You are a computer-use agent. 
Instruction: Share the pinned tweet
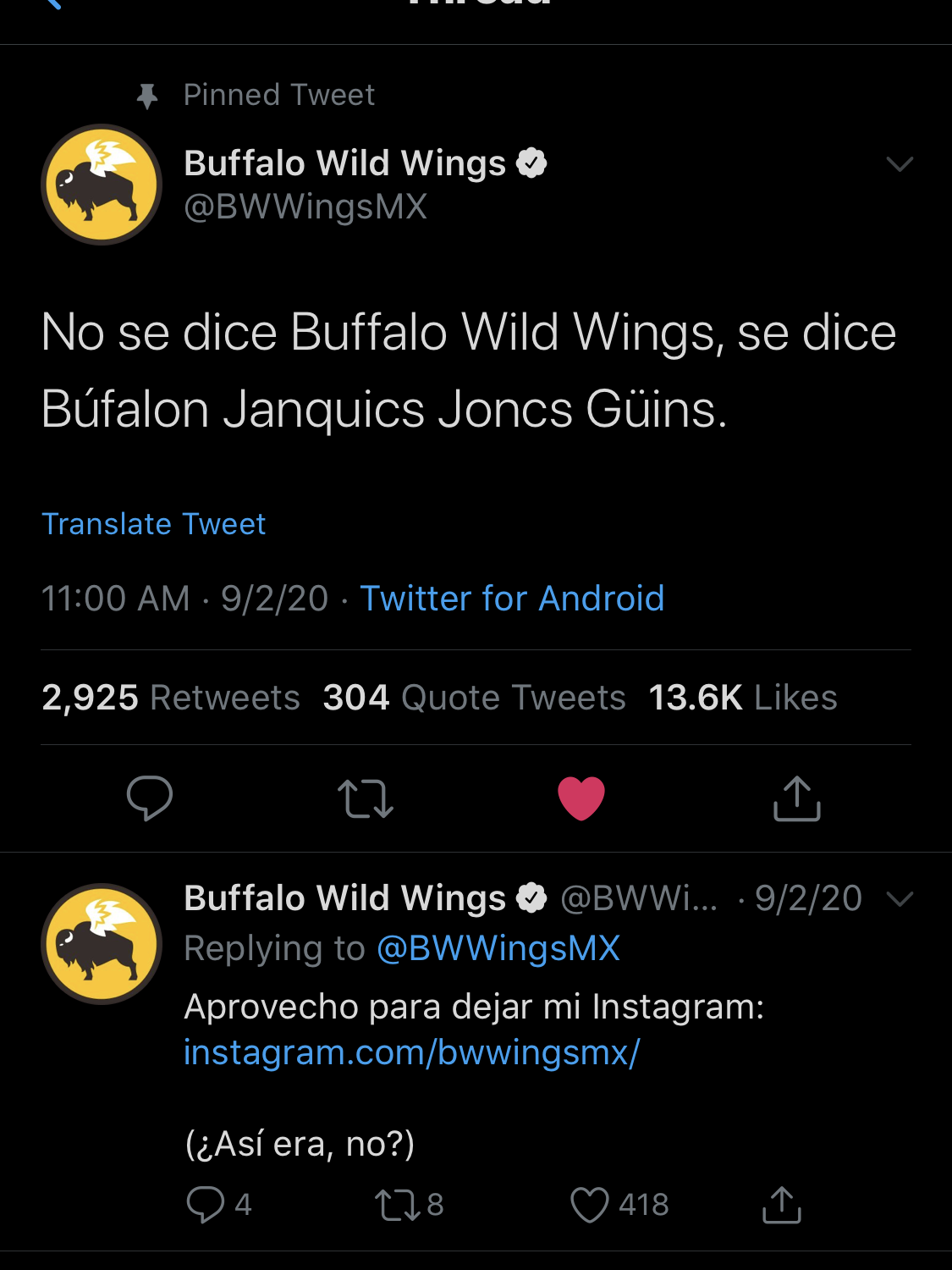[796, 798]
